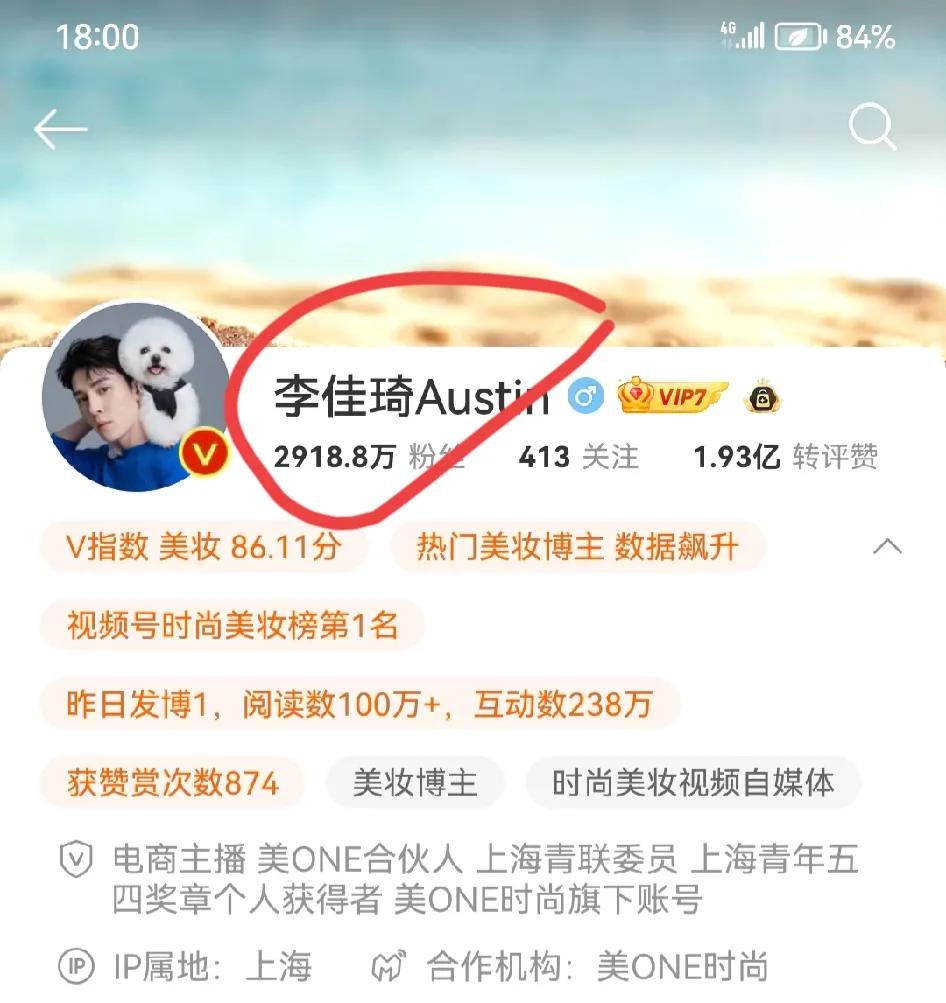
Task: Select the 美妆博主 label
Action: (414, 783)
